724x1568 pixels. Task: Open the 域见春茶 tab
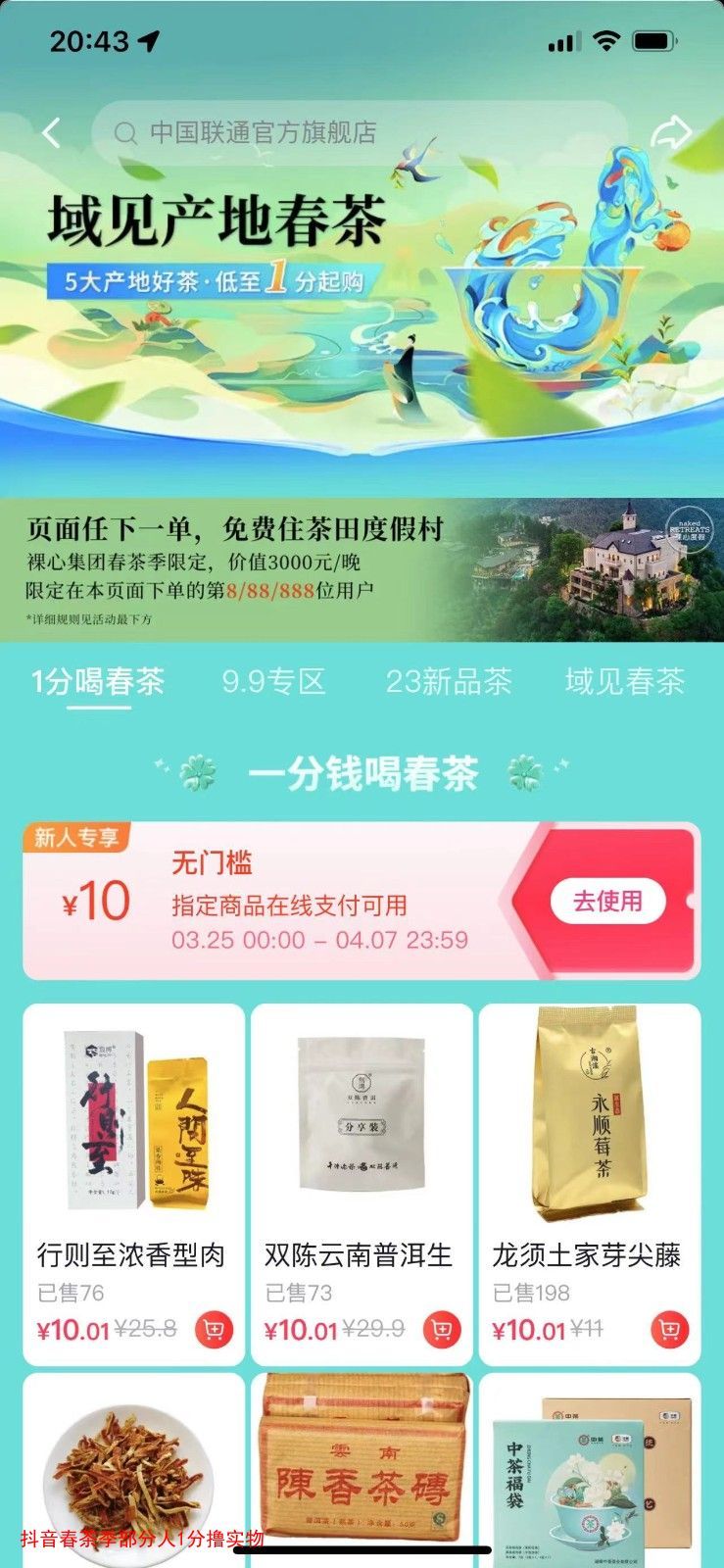[624, 682]
